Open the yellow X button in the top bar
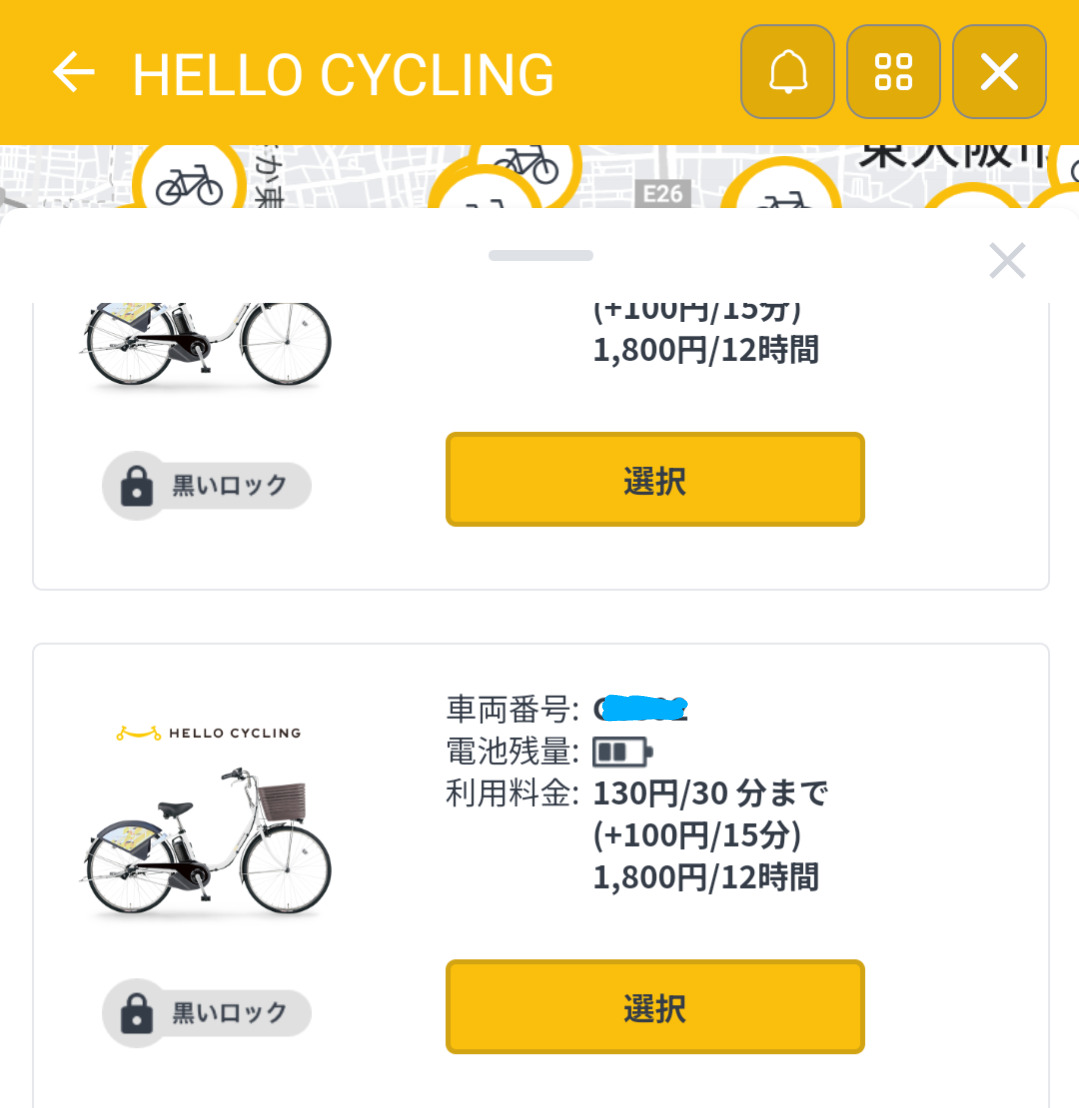This screenshot has width=1079, height=1108. (x=999, y=71)
